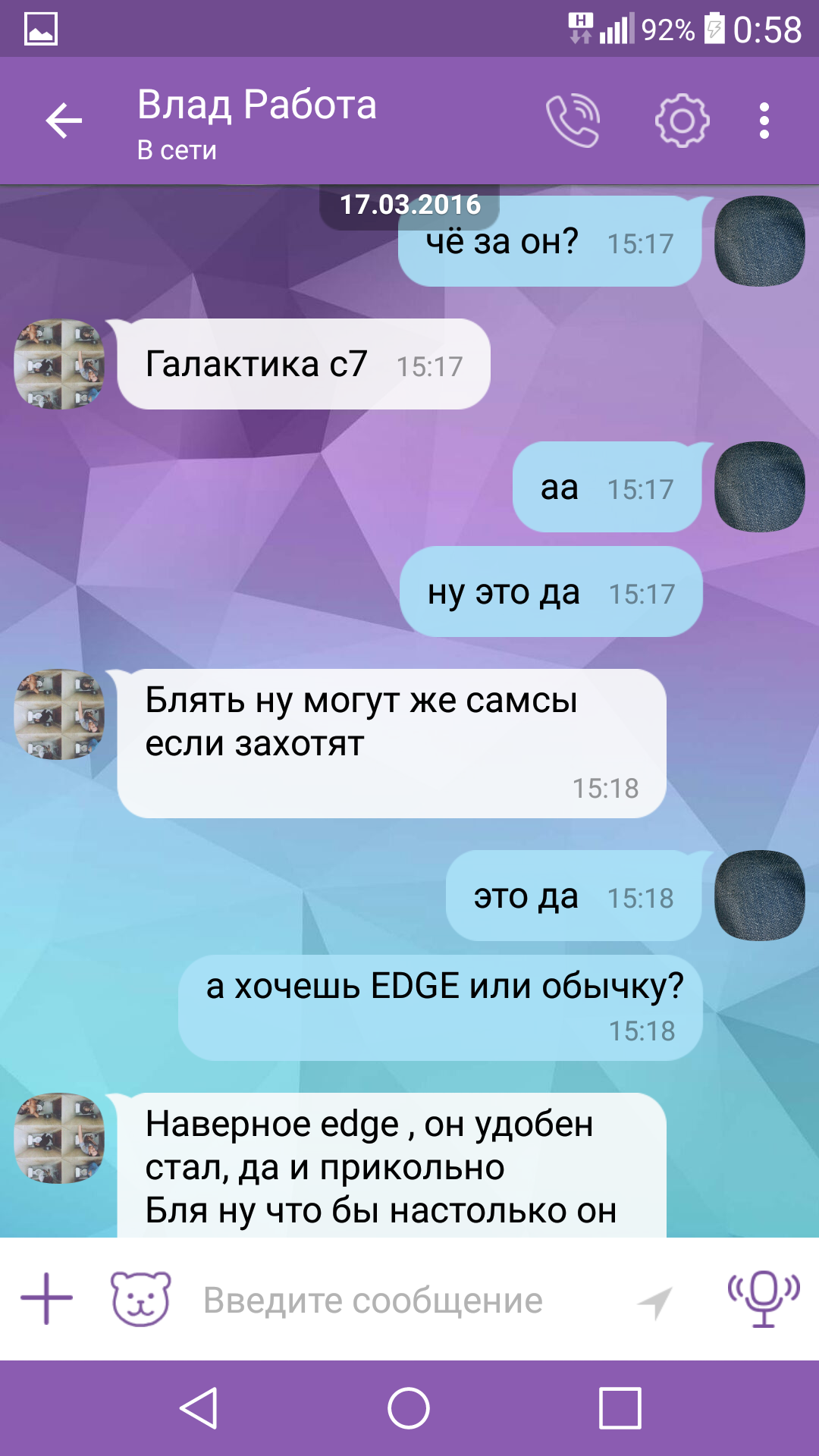Record a voice message with microphone
This screenshot has height=1456, width=819.
pyautogui.click(x=764, y=1298)
